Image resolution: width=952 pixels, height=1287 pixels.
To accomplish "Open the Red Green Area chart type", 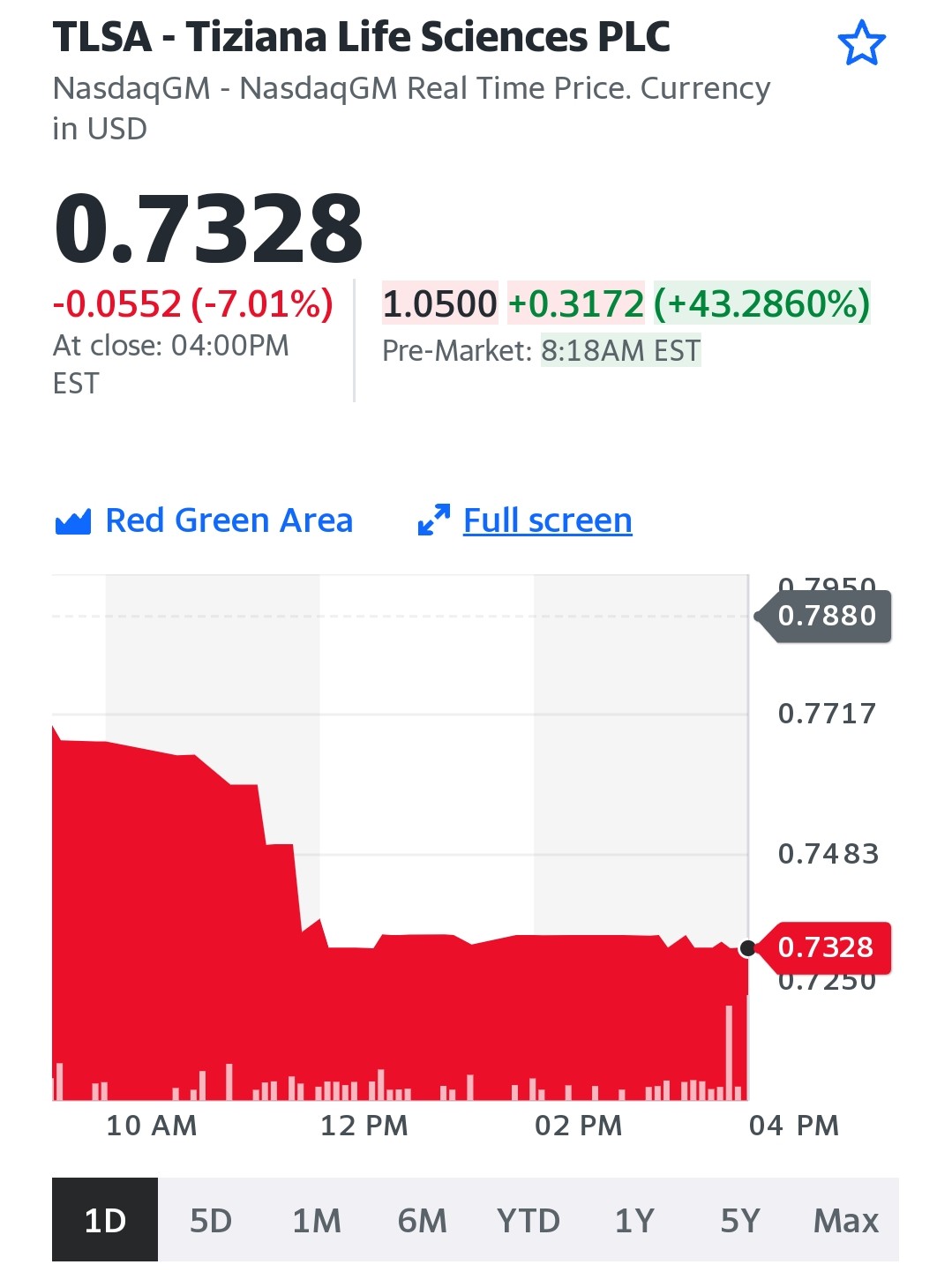I will coord(204,520).
